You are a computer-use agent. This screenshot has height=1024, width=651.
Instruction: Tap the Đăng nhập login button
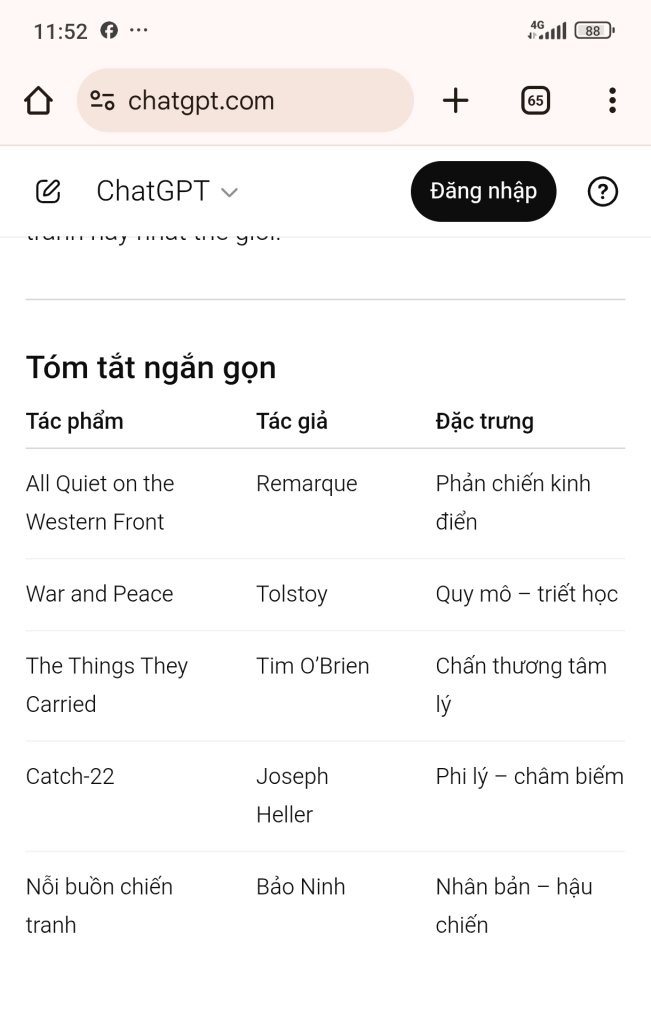tap(483, 191)
